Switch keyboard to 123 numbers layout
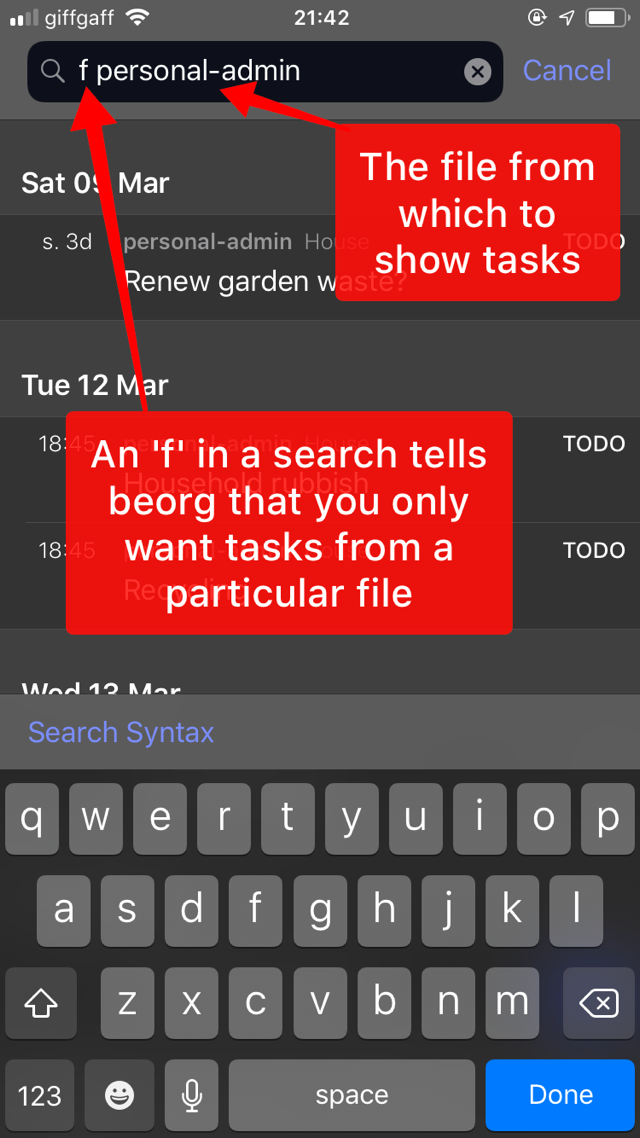Image resolution: width=640 pixels, height=1138 pixels. click(40, 1094)
